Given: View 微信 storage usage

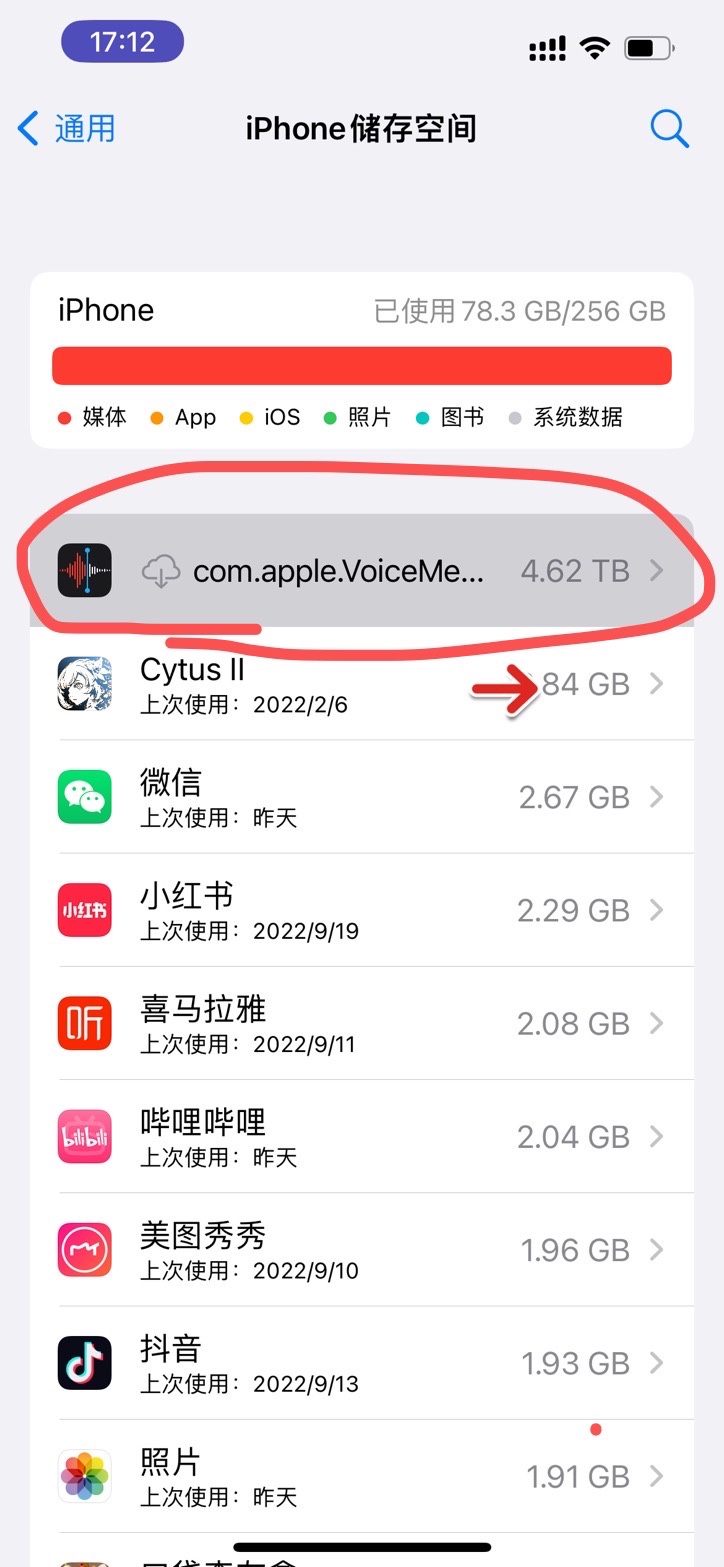Looking at the screenshot, I should click(x=362, y=797).
